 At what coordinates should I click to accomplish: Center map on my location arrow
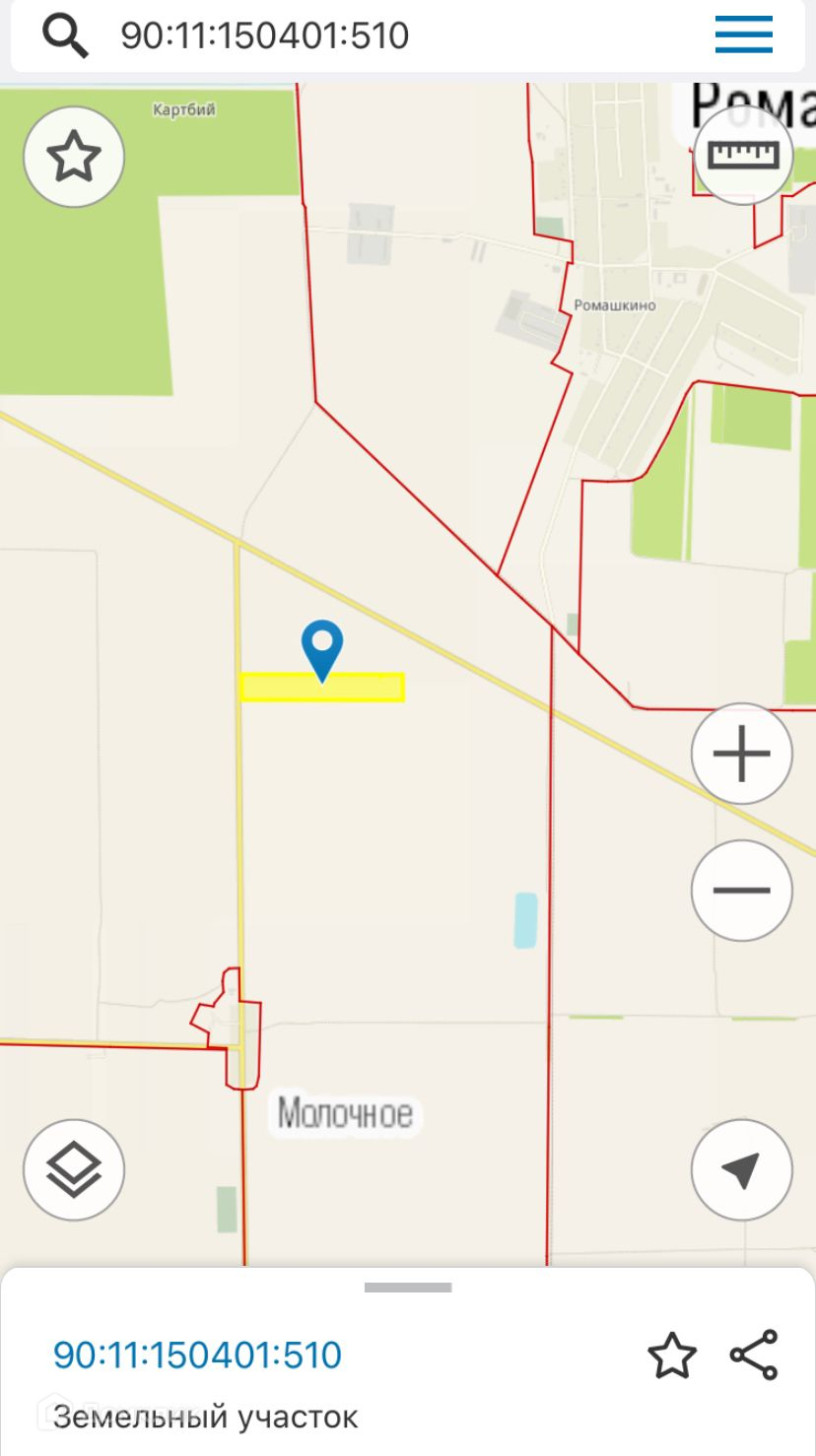pyautogui.click(x=742, y=1170)
